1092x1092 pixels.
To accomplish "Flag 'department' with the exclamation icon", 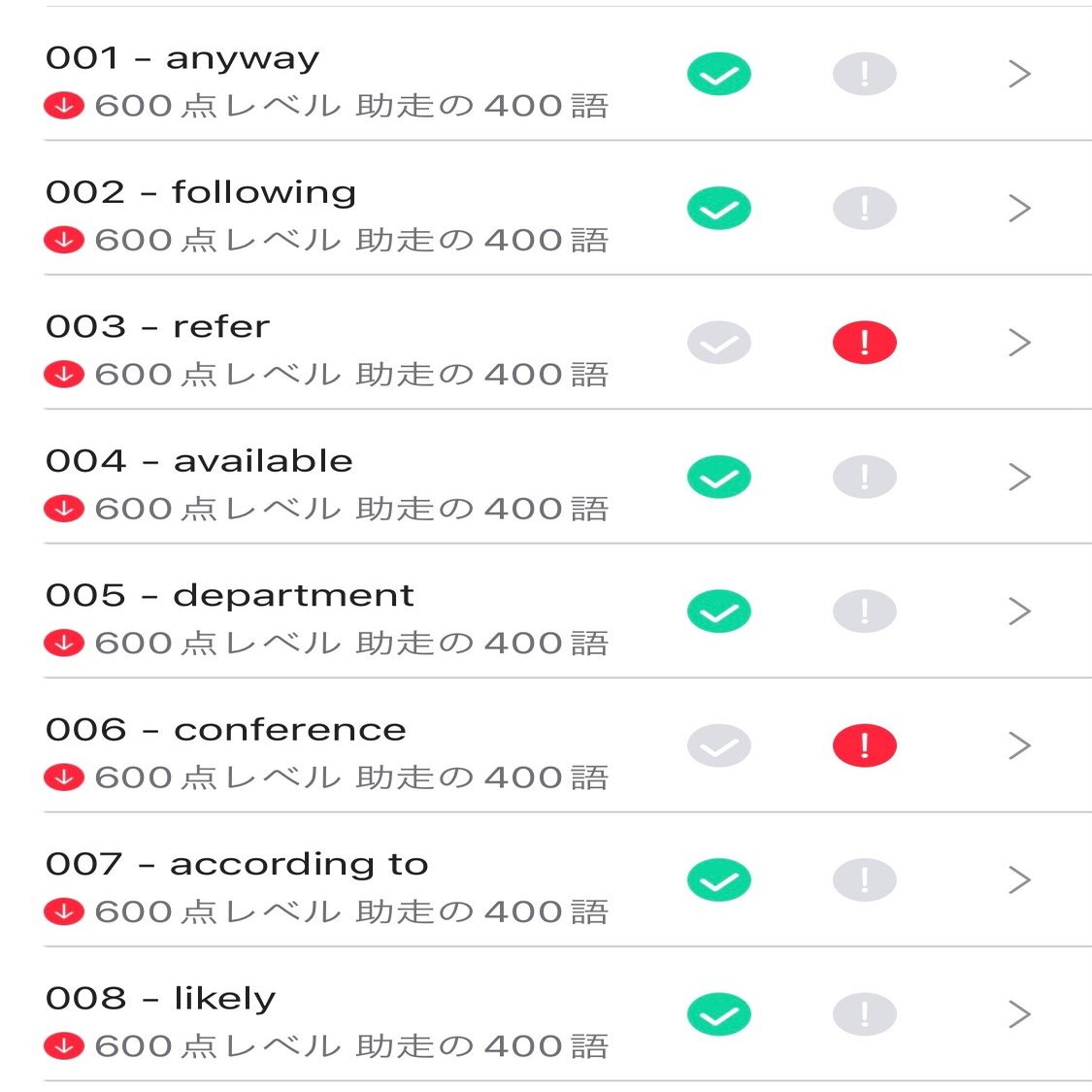I will 864,612.
